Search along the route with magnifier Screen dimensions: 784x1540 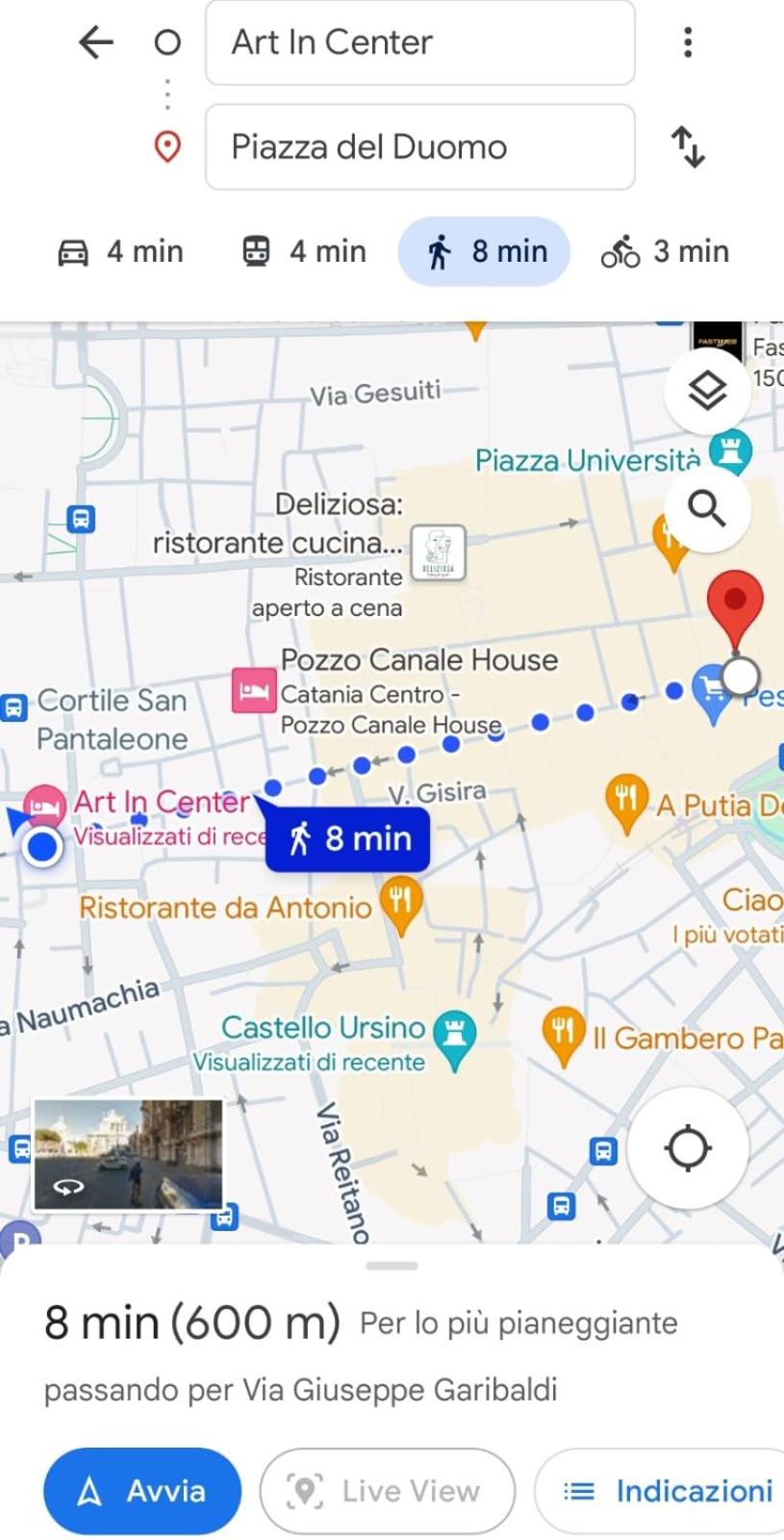[707, 508]
